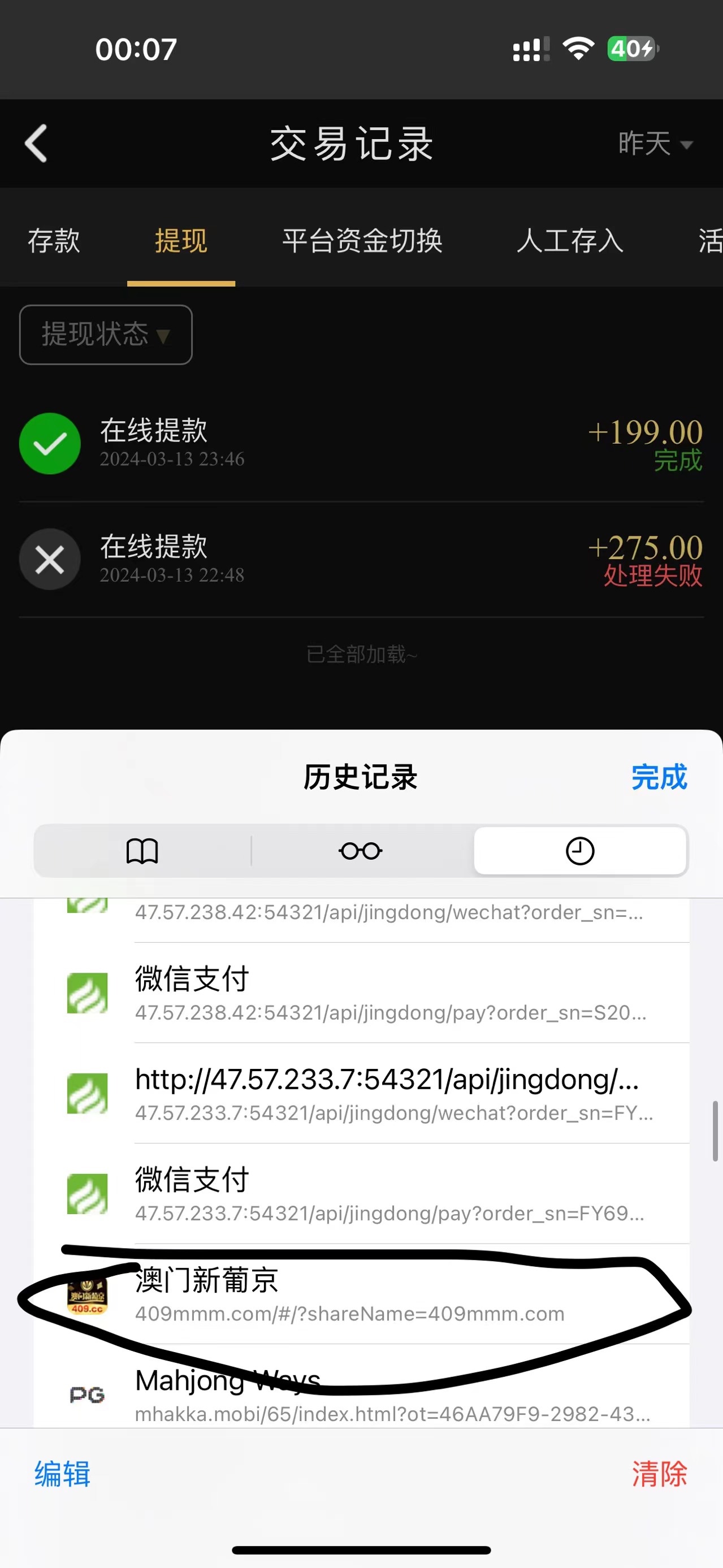
Task: Open the Mahjong Ways history entry
Action: [389, 1394]
